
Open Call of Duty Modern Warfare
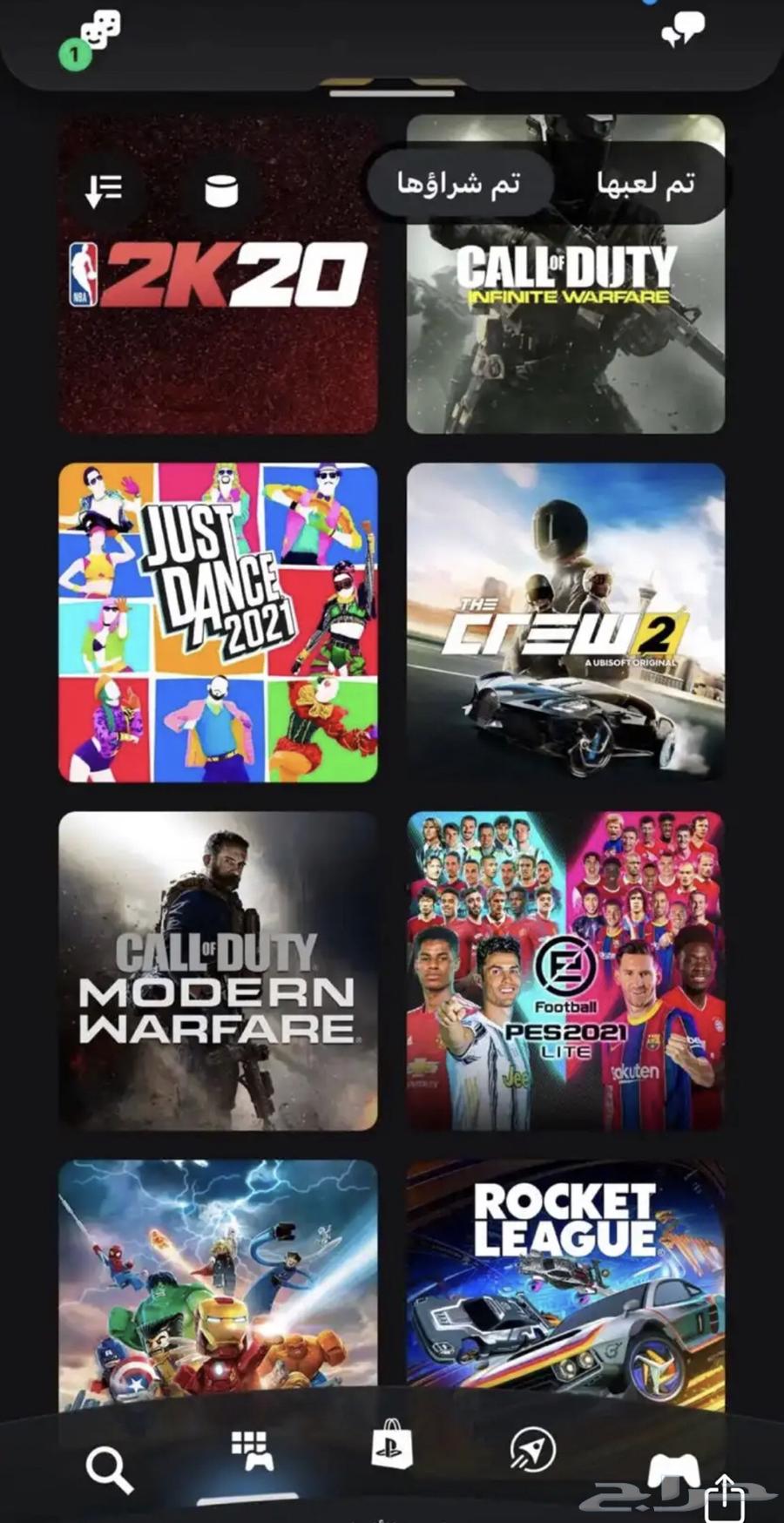218,971
